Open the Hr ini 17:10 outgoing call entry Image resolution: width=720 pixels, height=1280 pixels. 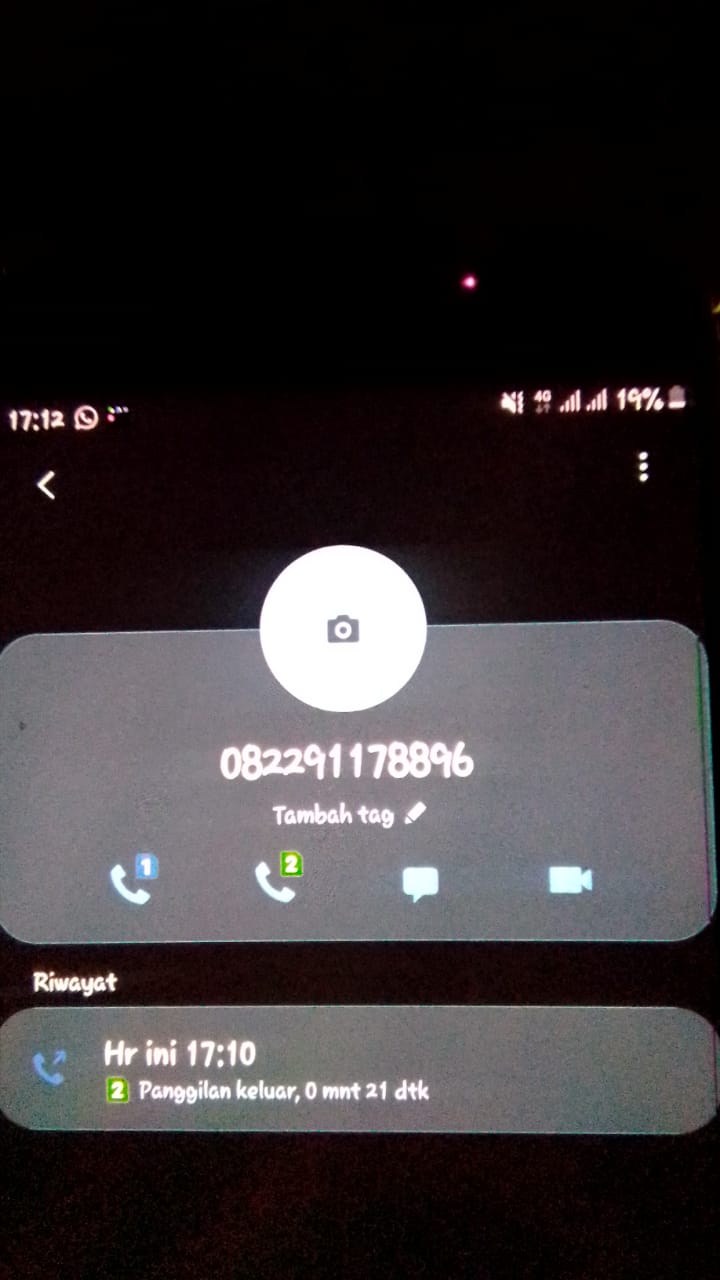355,1069
